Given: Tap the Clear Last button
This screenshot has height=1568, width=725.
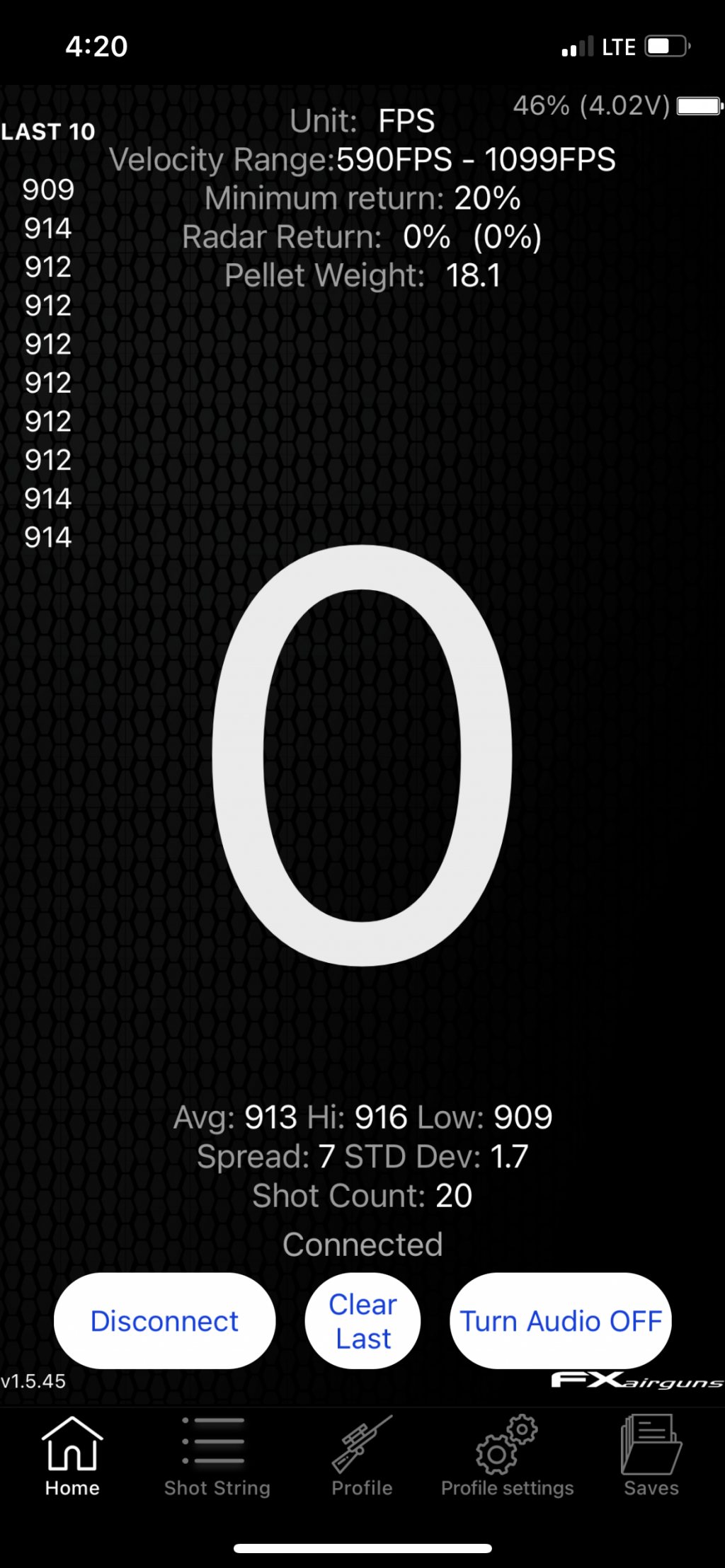Looking at the screenshot, I should coord(362,1320).
